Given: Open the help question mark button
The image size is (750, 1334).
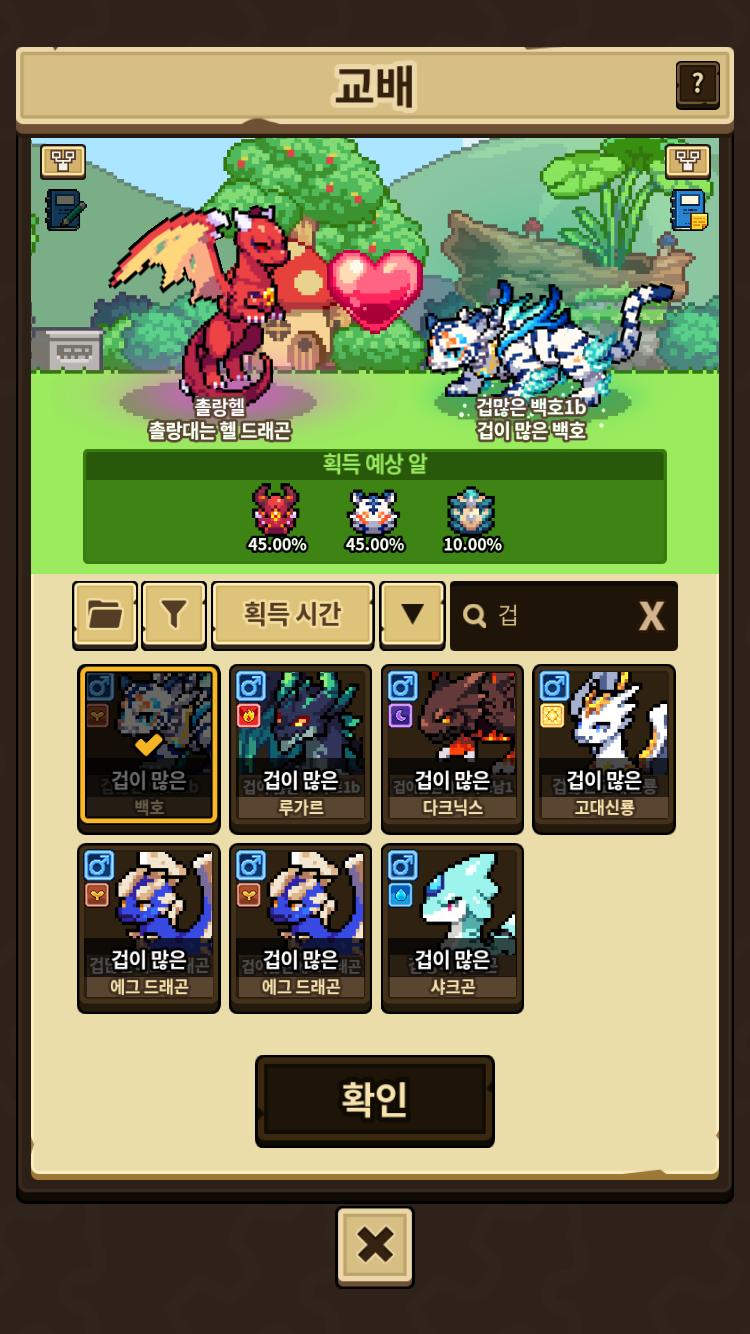Looking at the screenshot, I should [697, 83].
